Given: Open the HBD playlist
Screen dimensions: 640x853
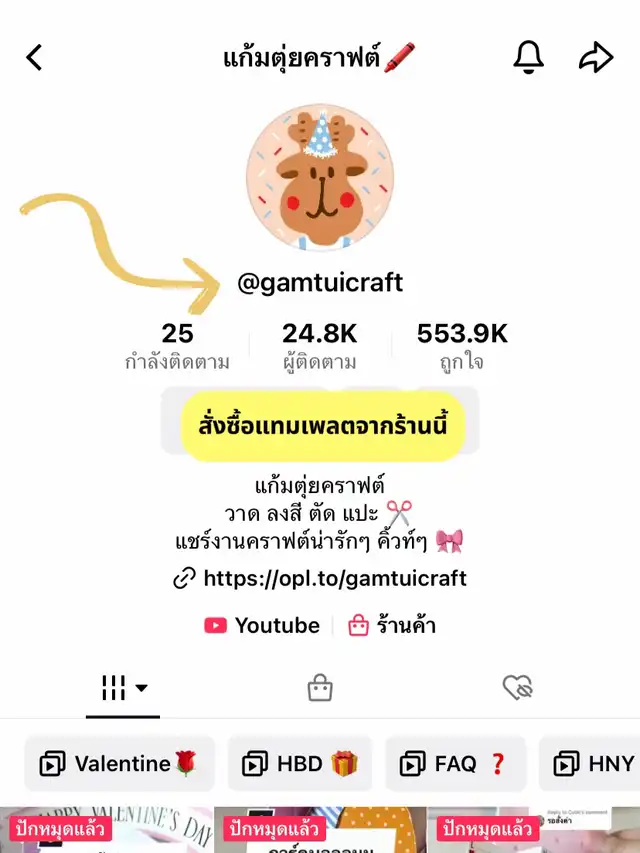Looking at the screenshot, I should [x=299, y=764].
